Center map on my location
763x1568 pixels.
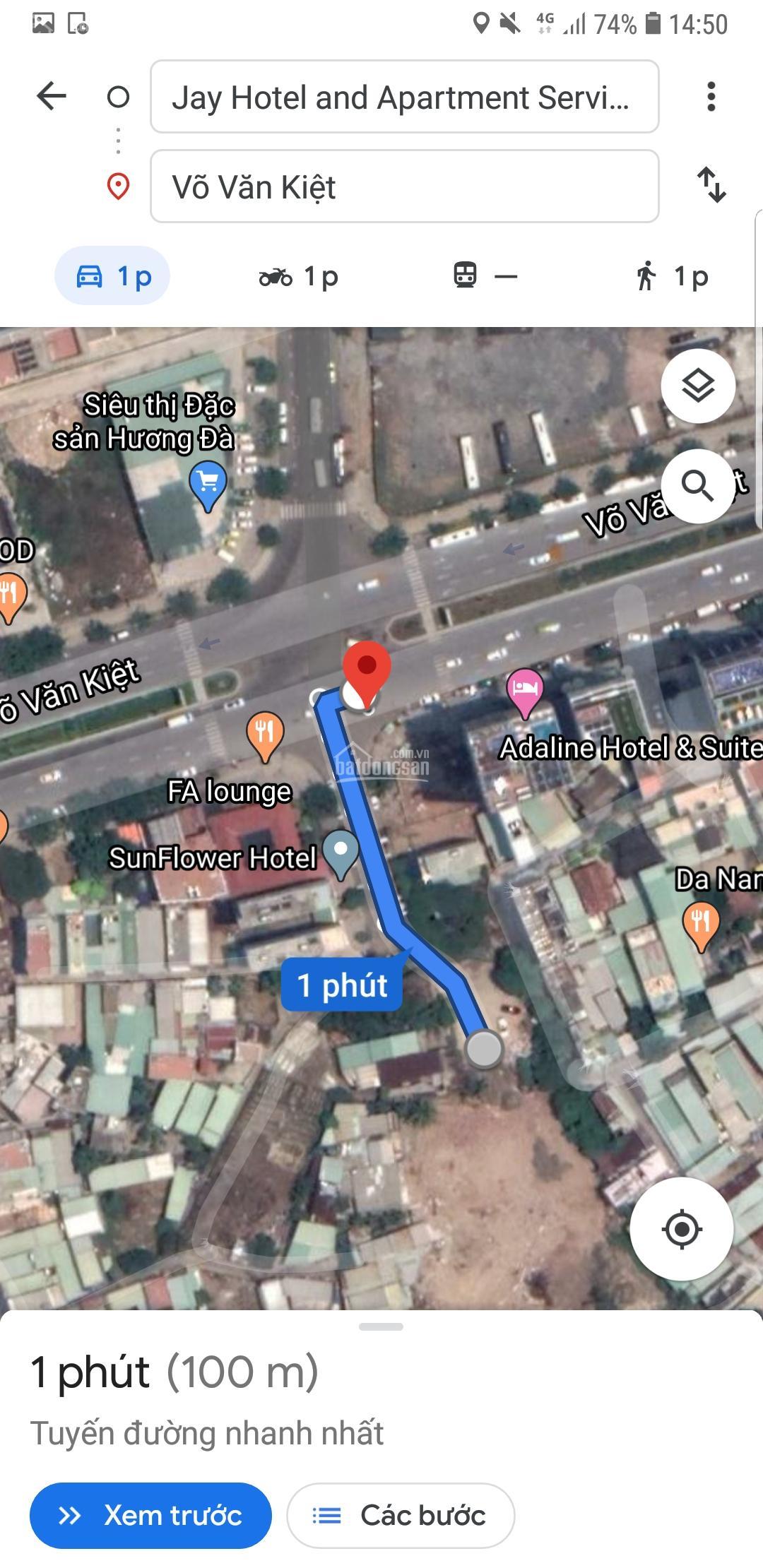tap(681, 1230)
